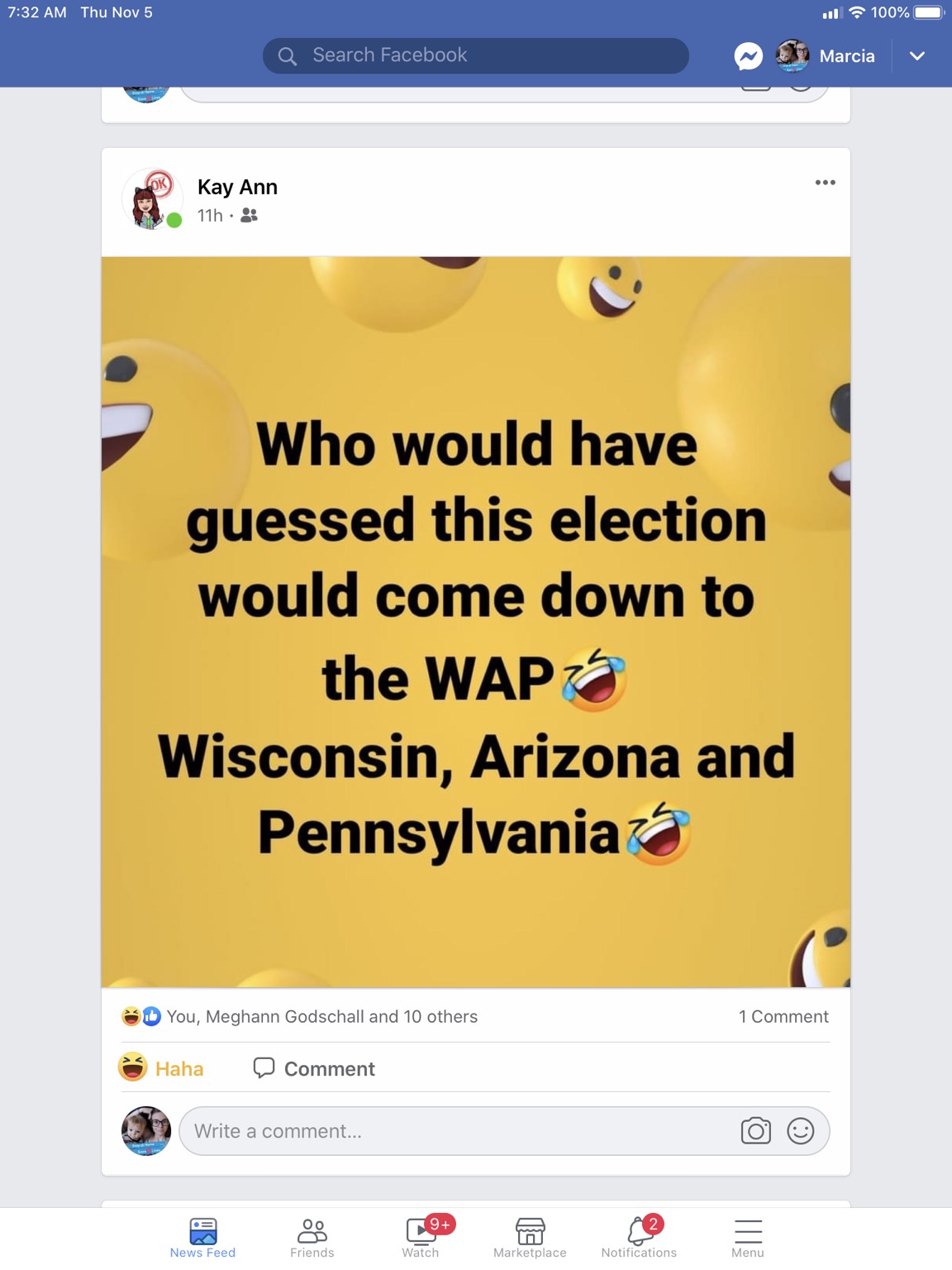Attach a photo using camera icon
Viewport: 952px width, 1270px height.
[x=755, y=1131]
